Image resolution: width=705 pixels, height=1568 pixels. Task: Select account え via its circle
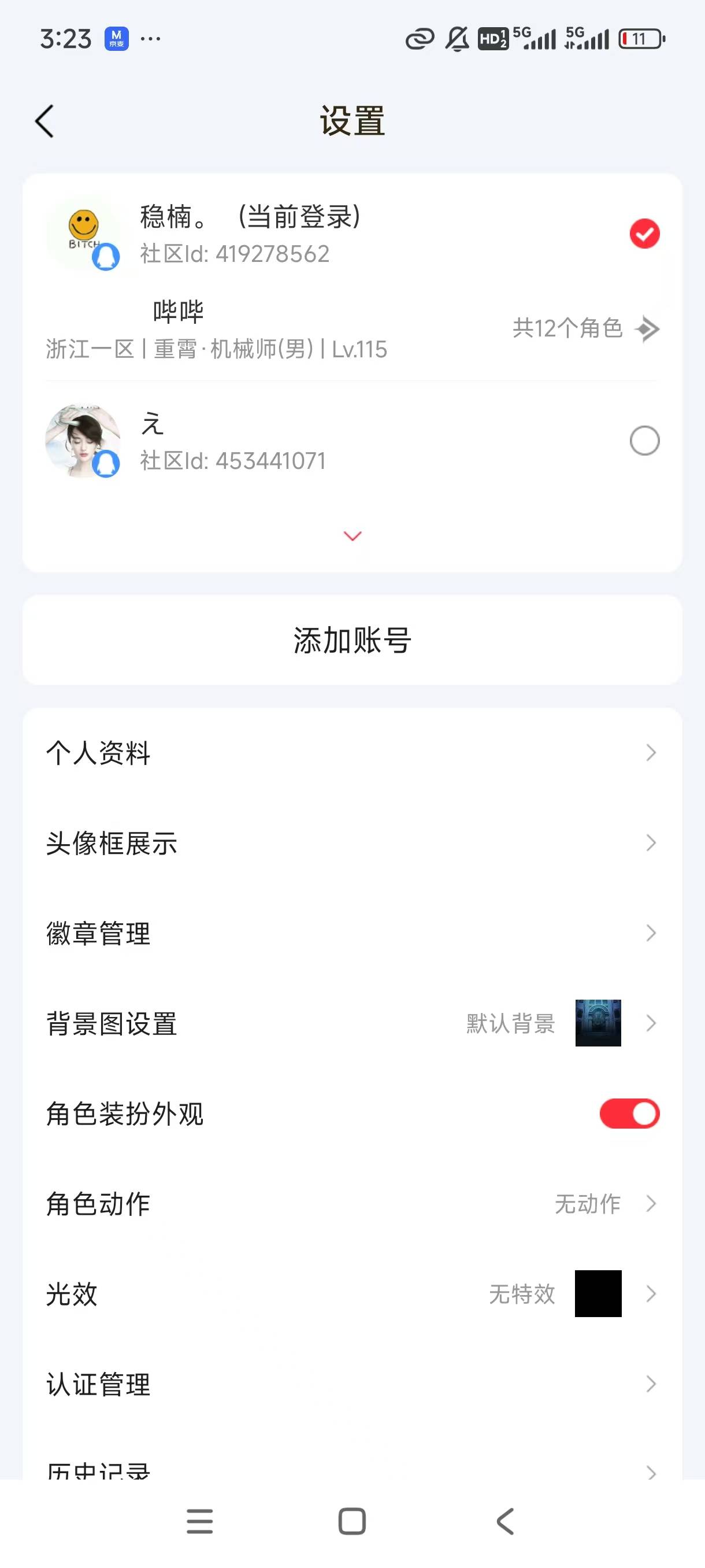point(645,441)
